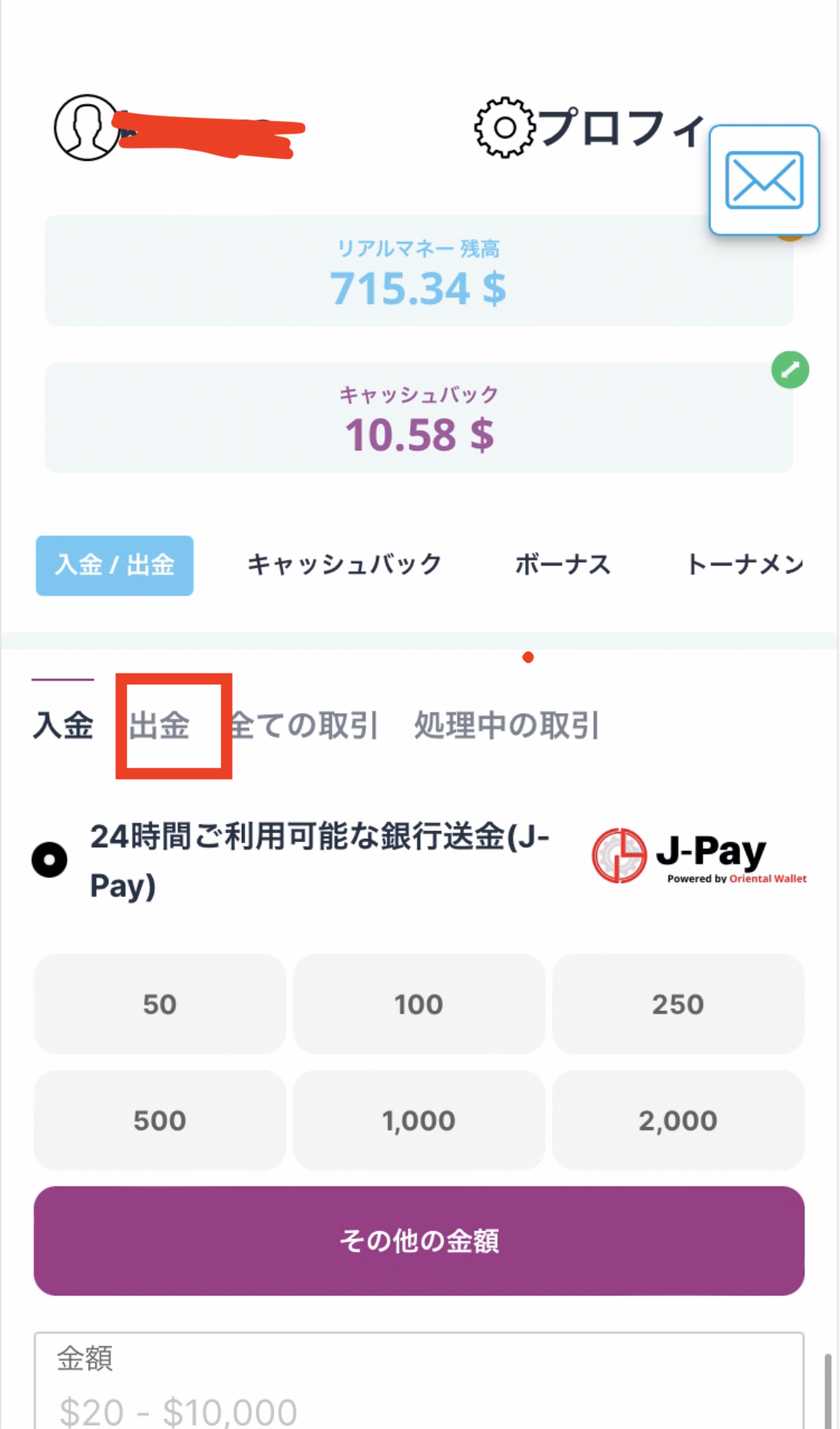Focus the 金額 input field
Image resolution: width=840 pixels, height=1429 pixels.
point(419,1380)
